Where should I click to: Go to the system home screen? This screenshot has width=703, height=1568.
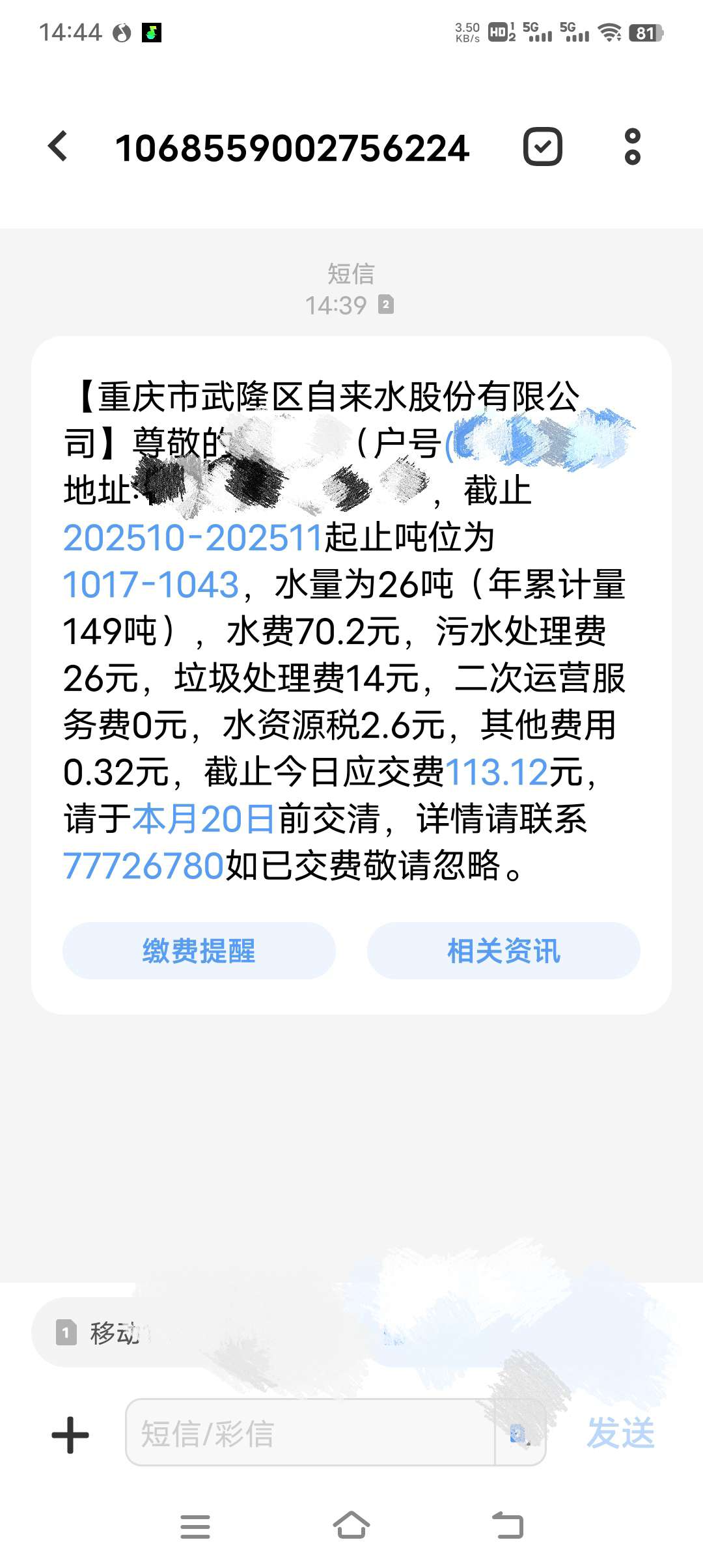[x=351, y=1526]
